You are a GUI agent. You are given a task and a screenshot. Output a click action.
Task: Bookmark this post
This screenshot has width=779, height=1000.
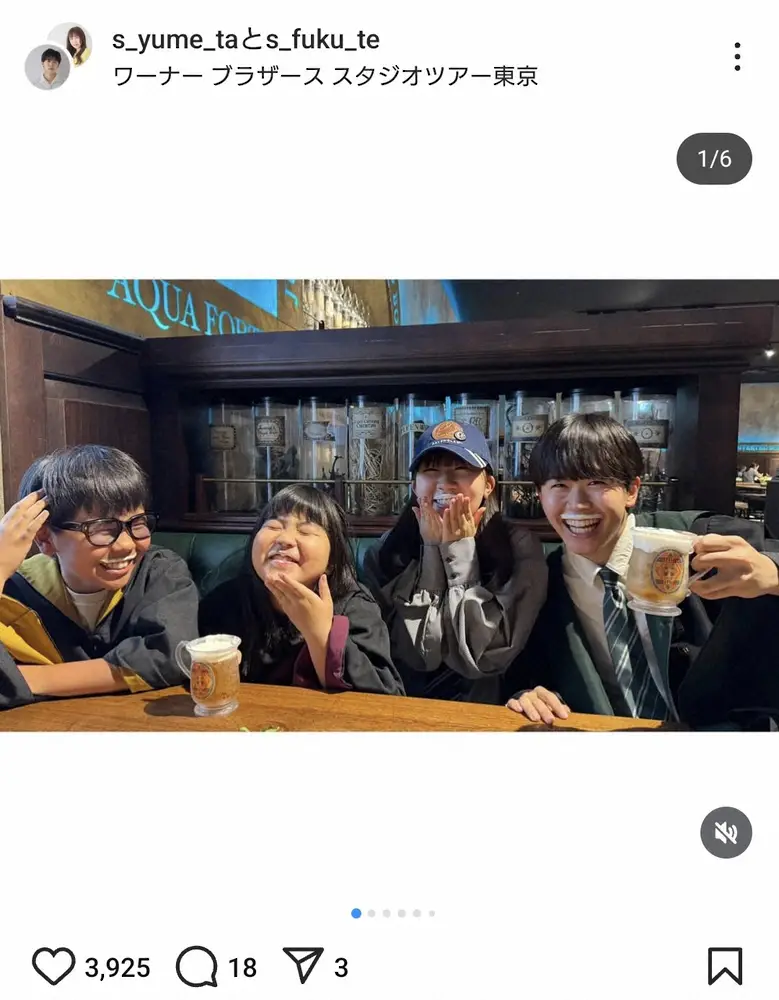[725, 966]
